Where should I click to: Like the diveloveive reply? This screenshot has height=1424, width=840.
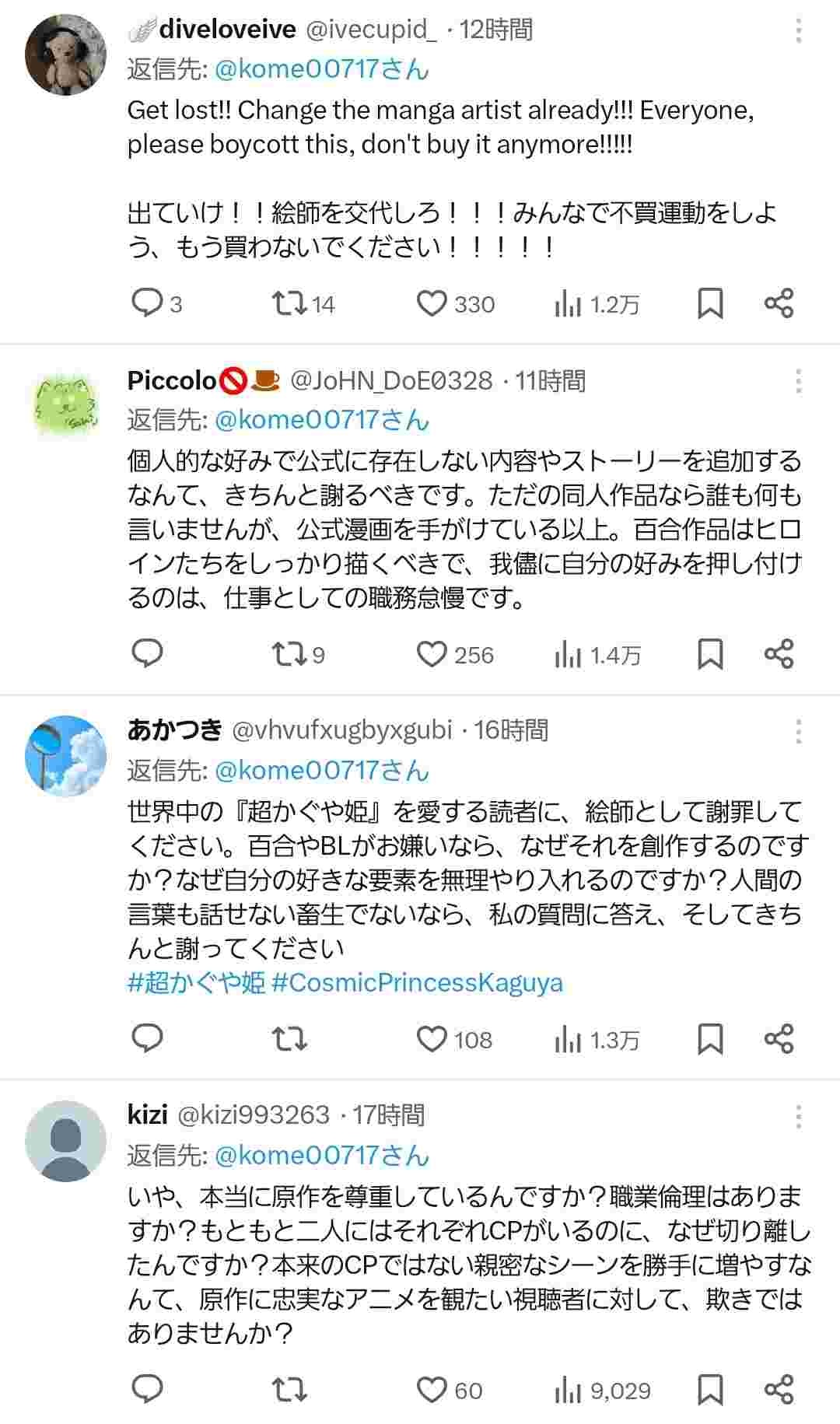(x=432, y=303)
